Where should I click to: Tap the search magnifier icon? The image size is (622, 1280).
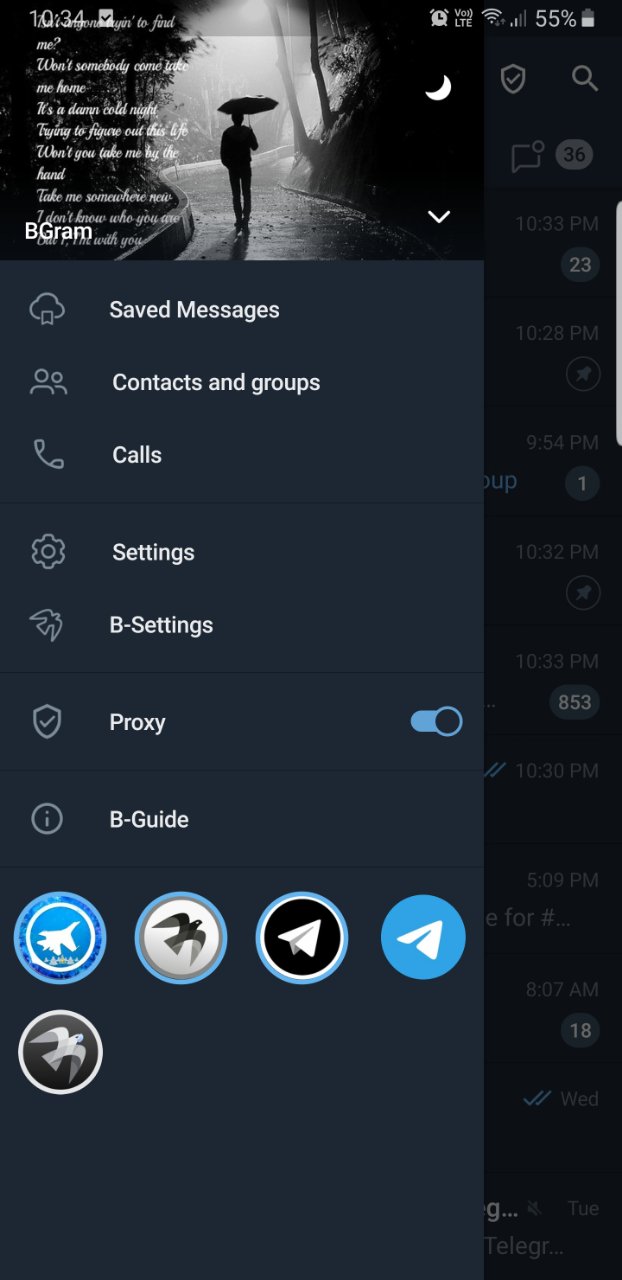pos(585,79)
